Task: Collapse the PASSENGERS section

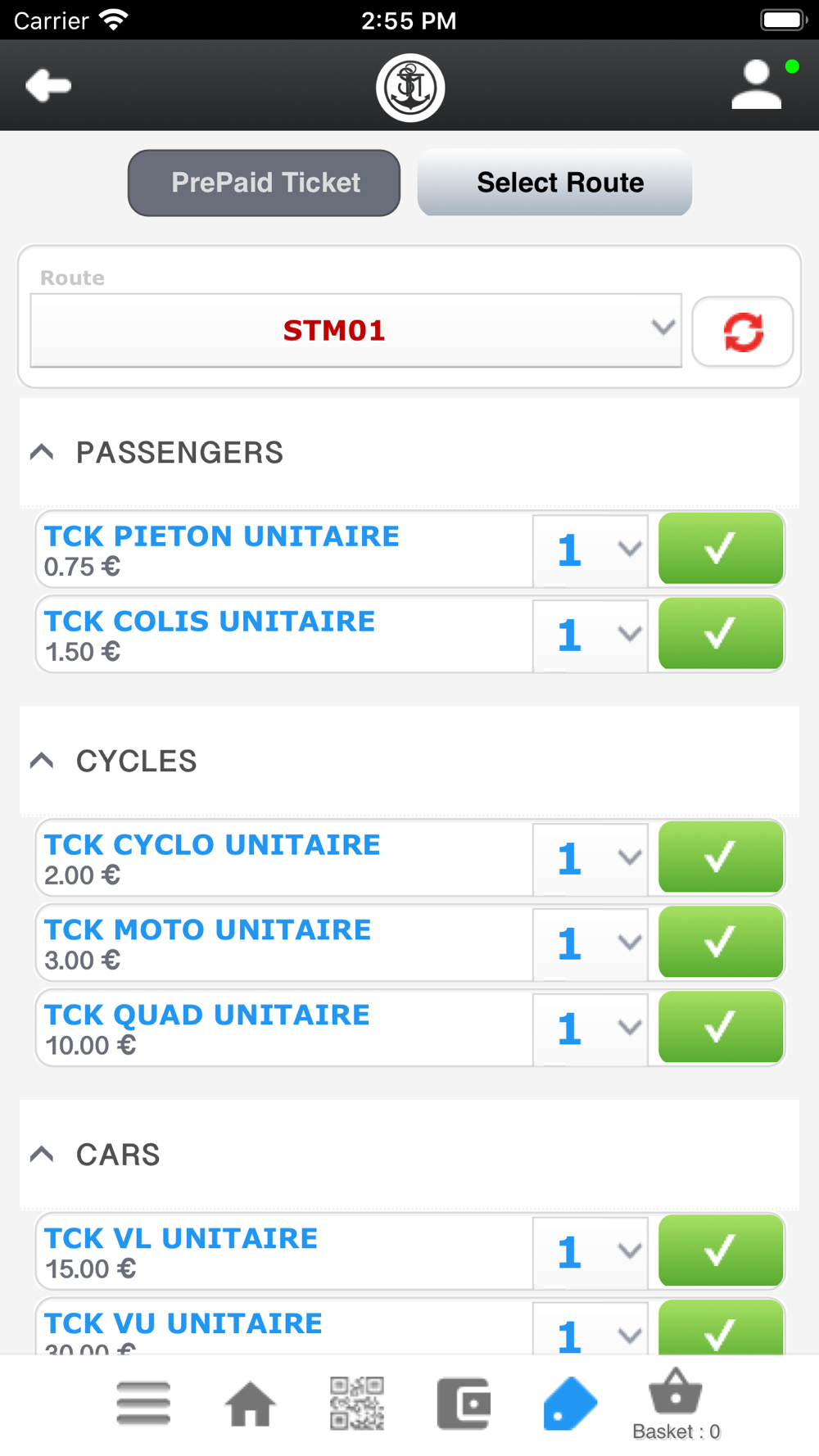Action: [42, 452]
